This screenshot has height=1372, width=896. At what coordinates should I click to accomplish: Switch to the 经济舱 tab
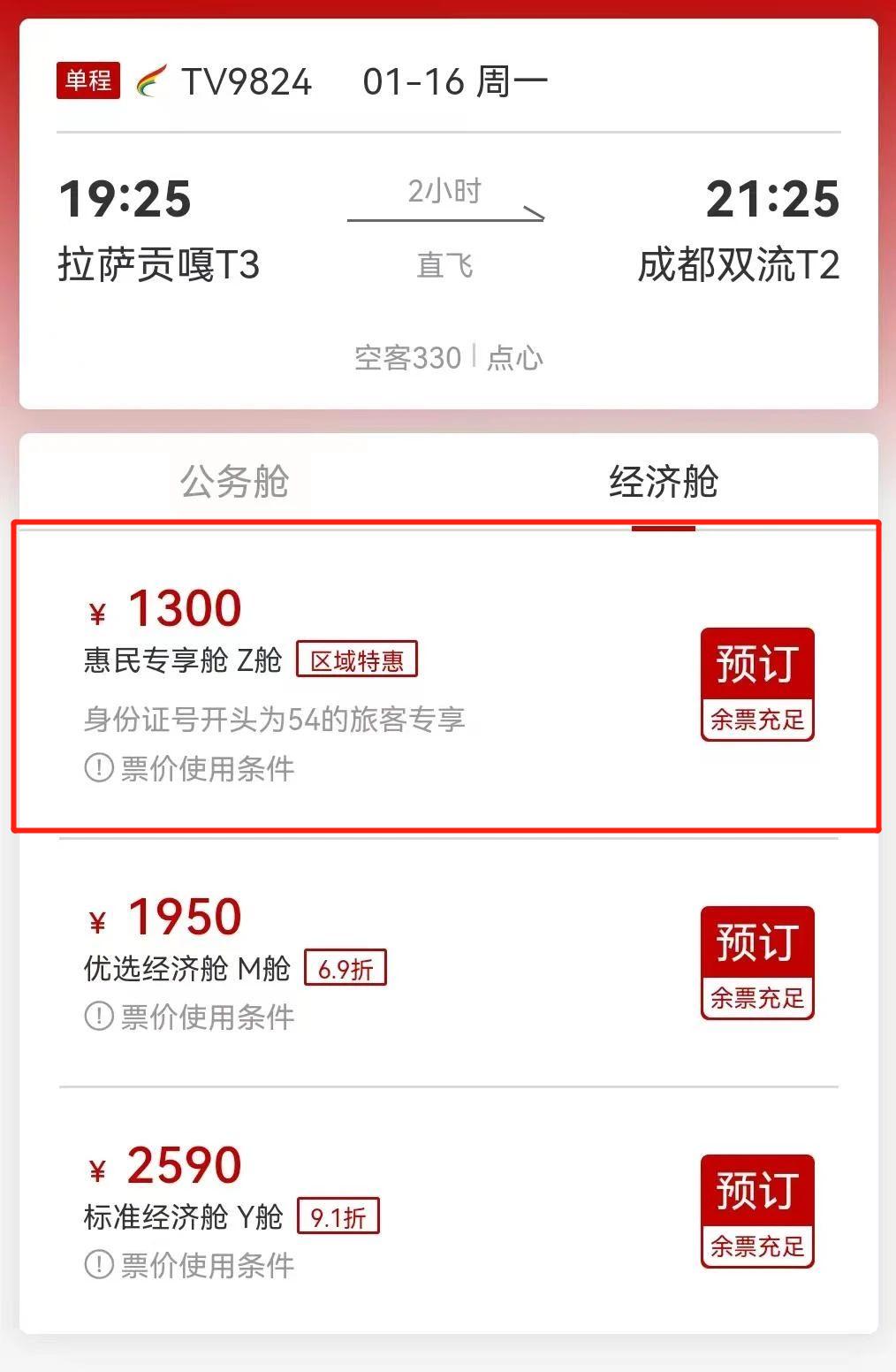pos(663,483)
